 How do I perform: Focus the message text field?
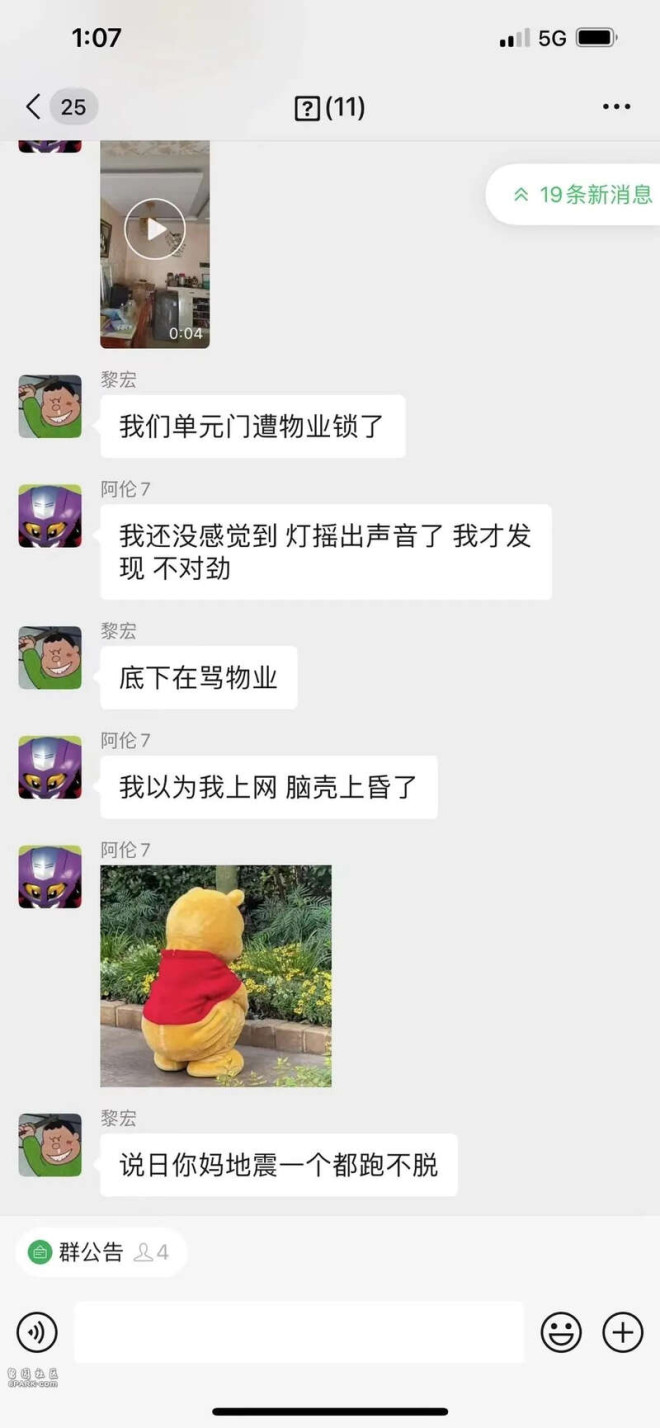pos(298,1332)
